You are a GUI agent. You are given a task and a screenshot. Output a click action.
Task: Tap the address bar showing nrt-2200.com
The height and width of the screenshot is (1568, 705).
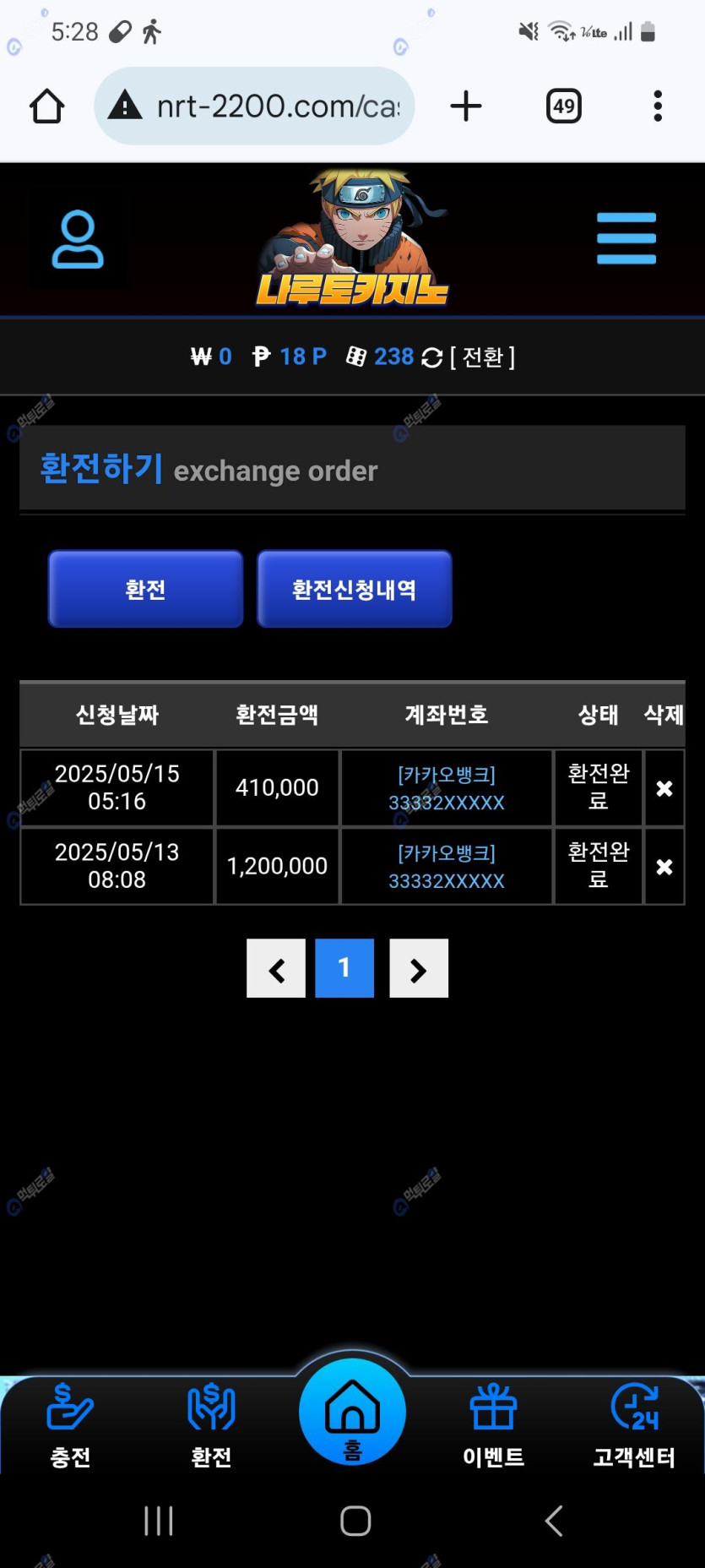[x=254, y=106]
